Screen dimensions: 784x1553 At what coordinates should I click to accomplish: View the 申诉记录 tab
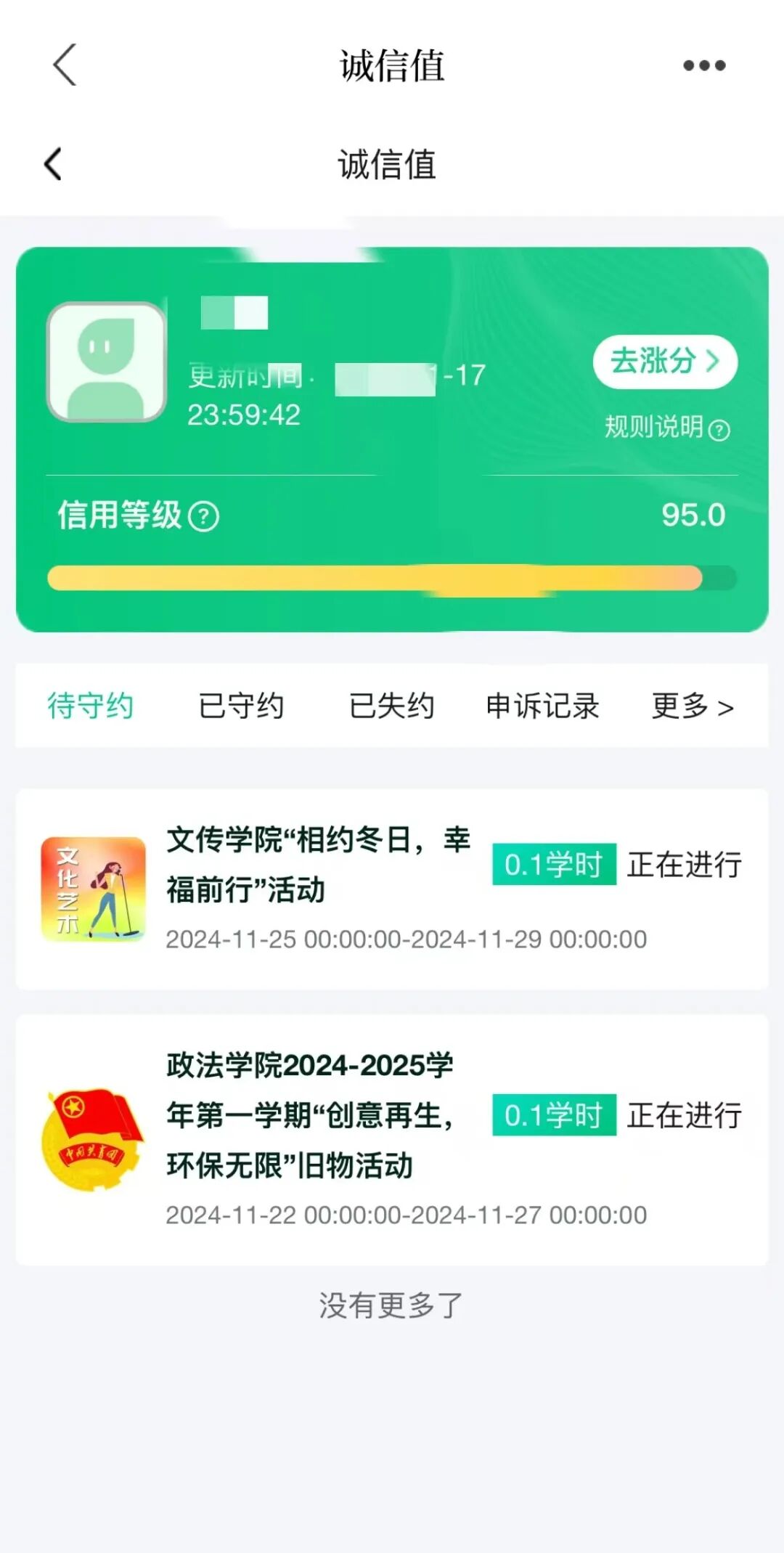(x=542, y=706)
